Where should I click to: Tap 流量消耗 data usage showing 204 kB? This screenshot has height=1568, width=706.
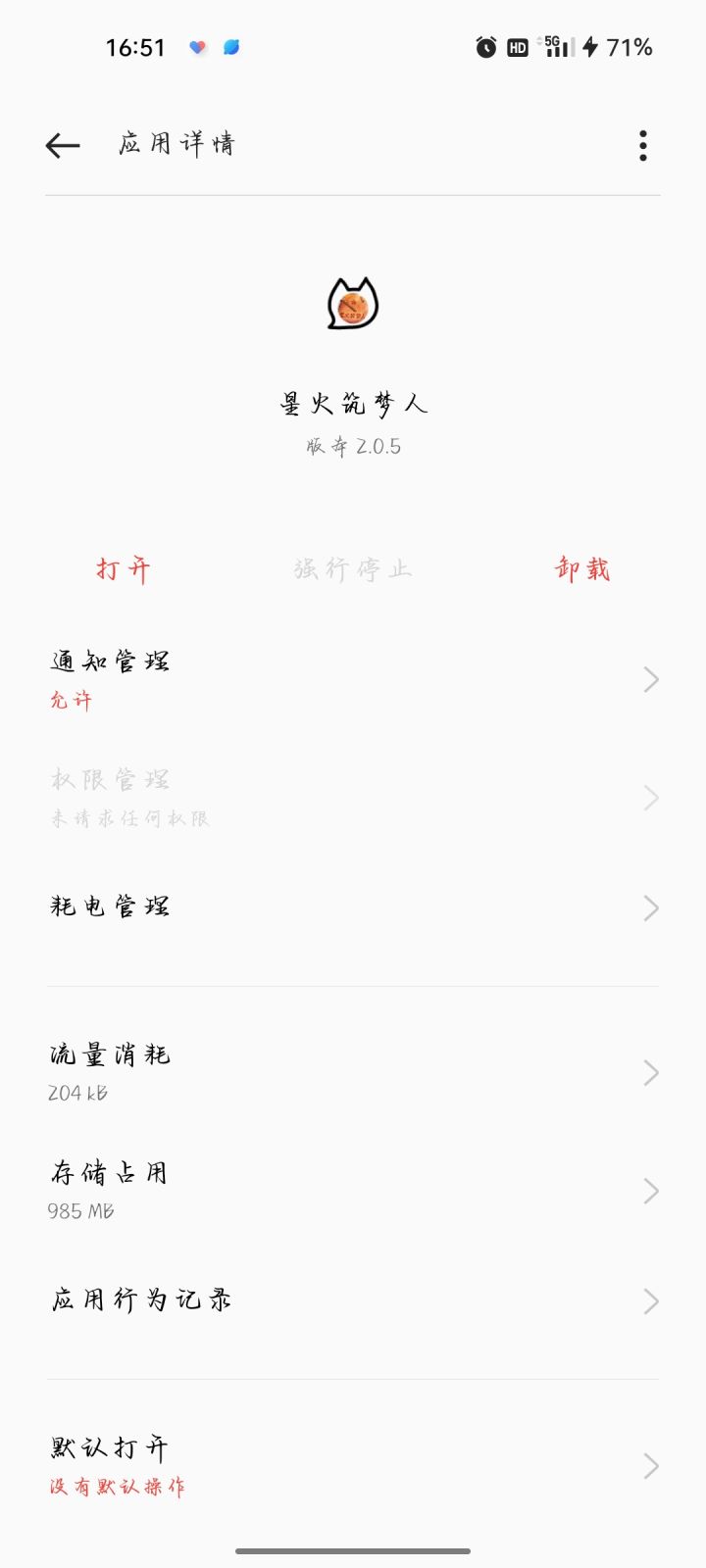[x=353, y=1071]
